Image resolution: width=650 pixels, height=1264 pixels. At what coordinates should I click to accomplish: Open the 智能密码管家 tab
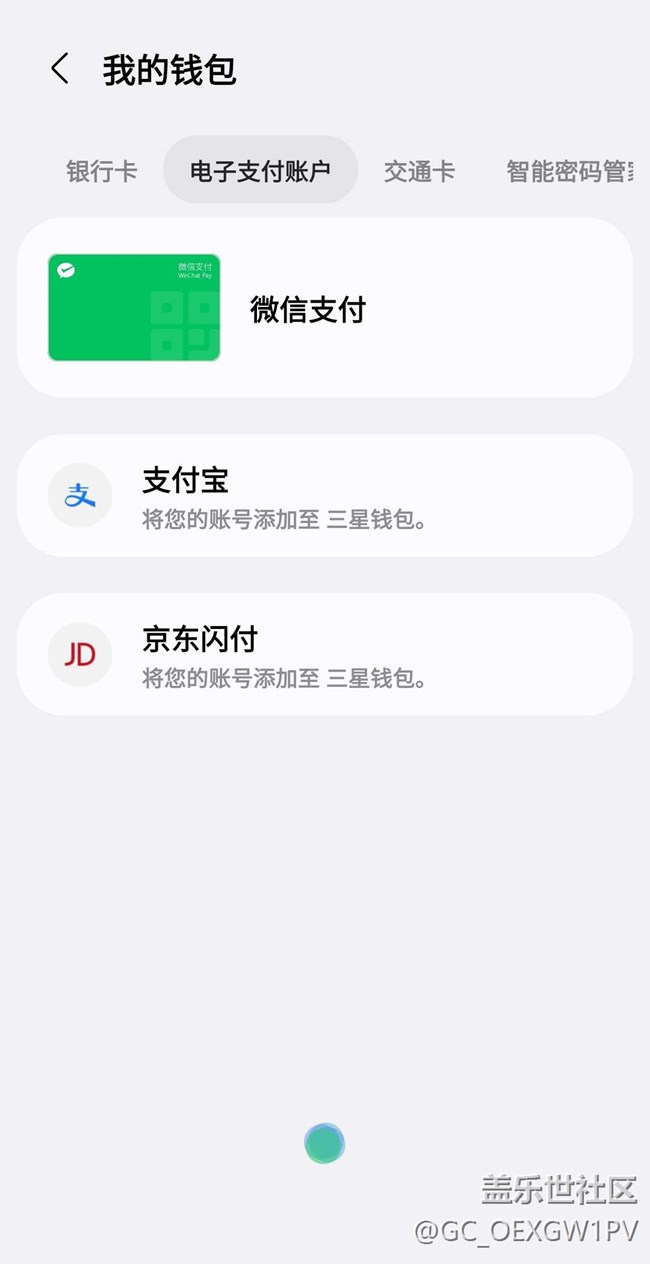click(x=570, y=171)
